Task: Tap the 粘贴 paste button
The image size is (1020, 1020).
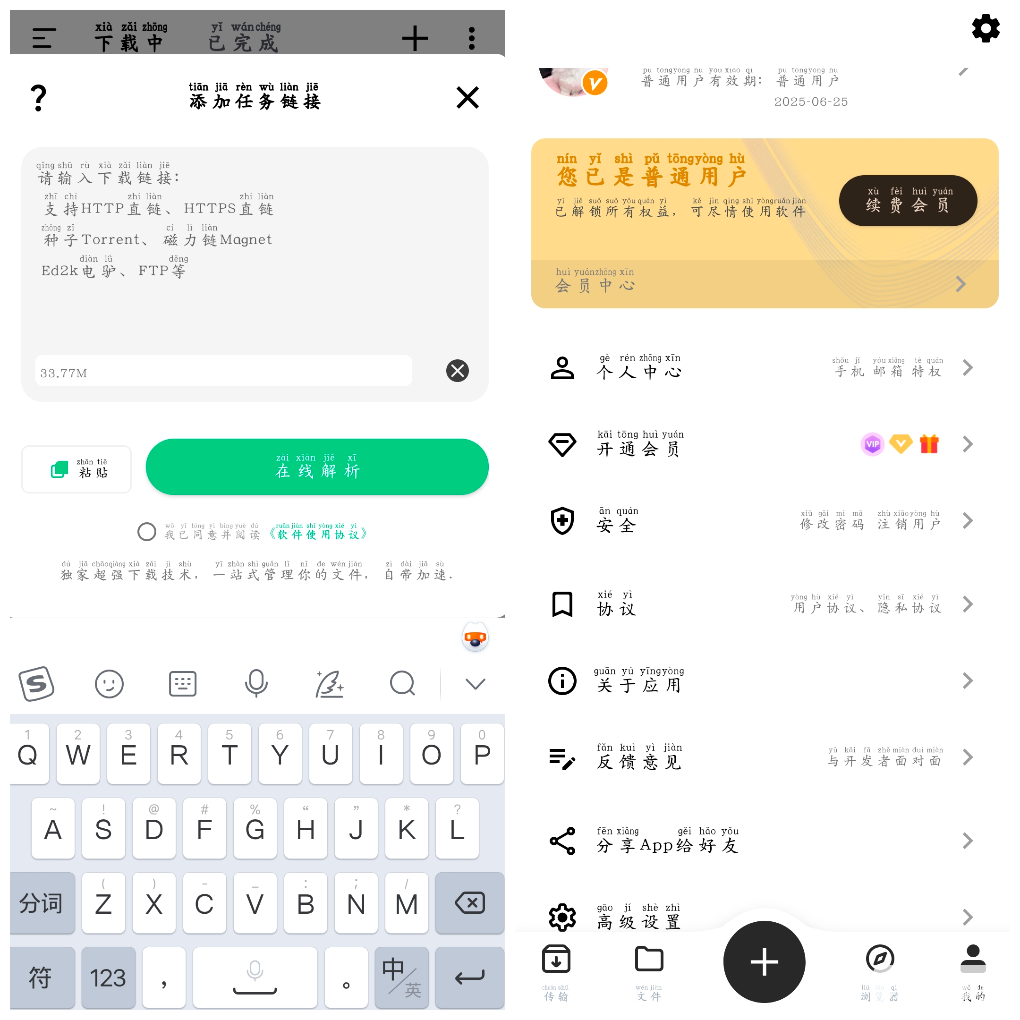Action: [77, 469]
